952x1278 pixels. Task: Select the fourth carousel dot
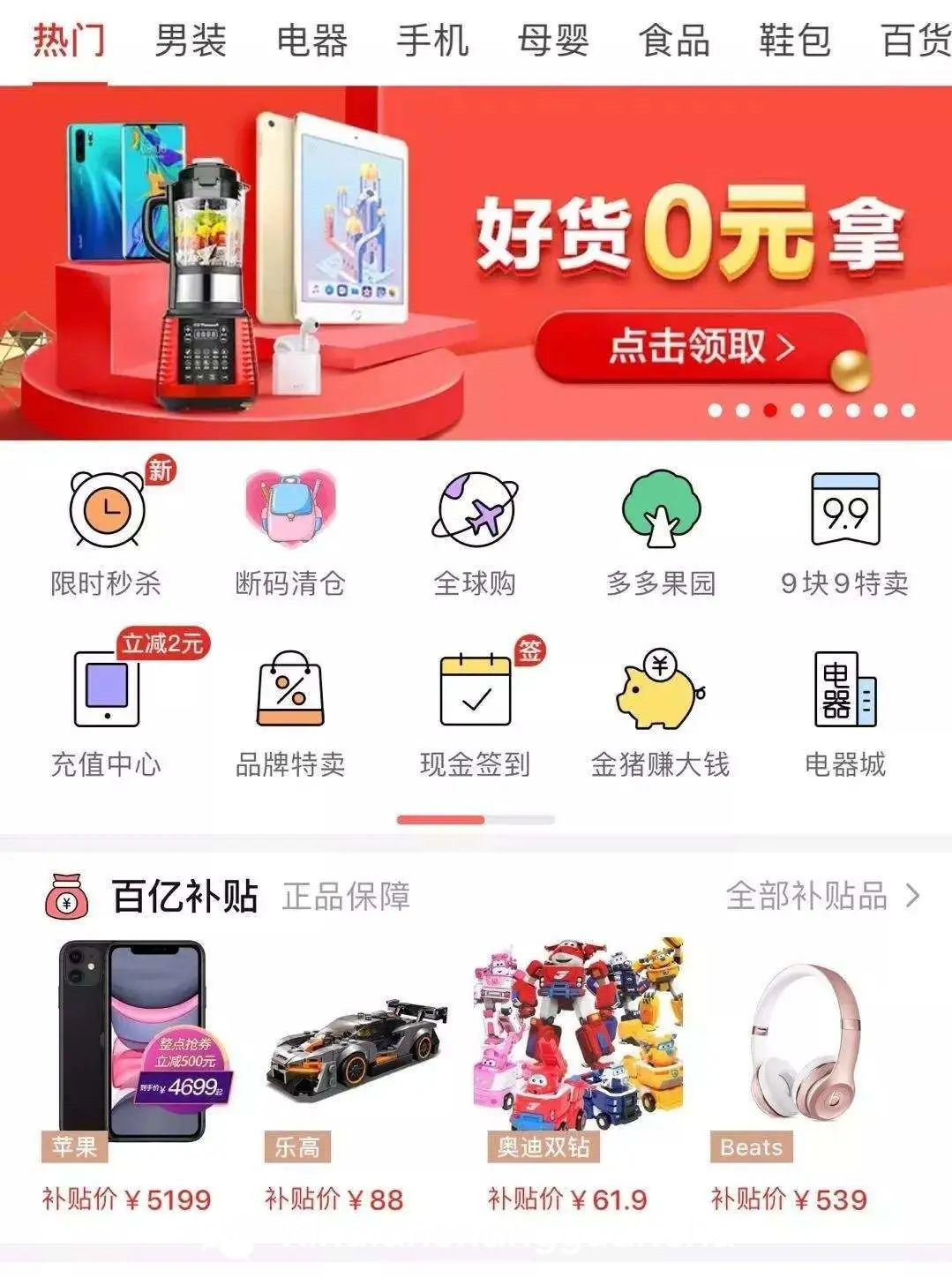799,410
